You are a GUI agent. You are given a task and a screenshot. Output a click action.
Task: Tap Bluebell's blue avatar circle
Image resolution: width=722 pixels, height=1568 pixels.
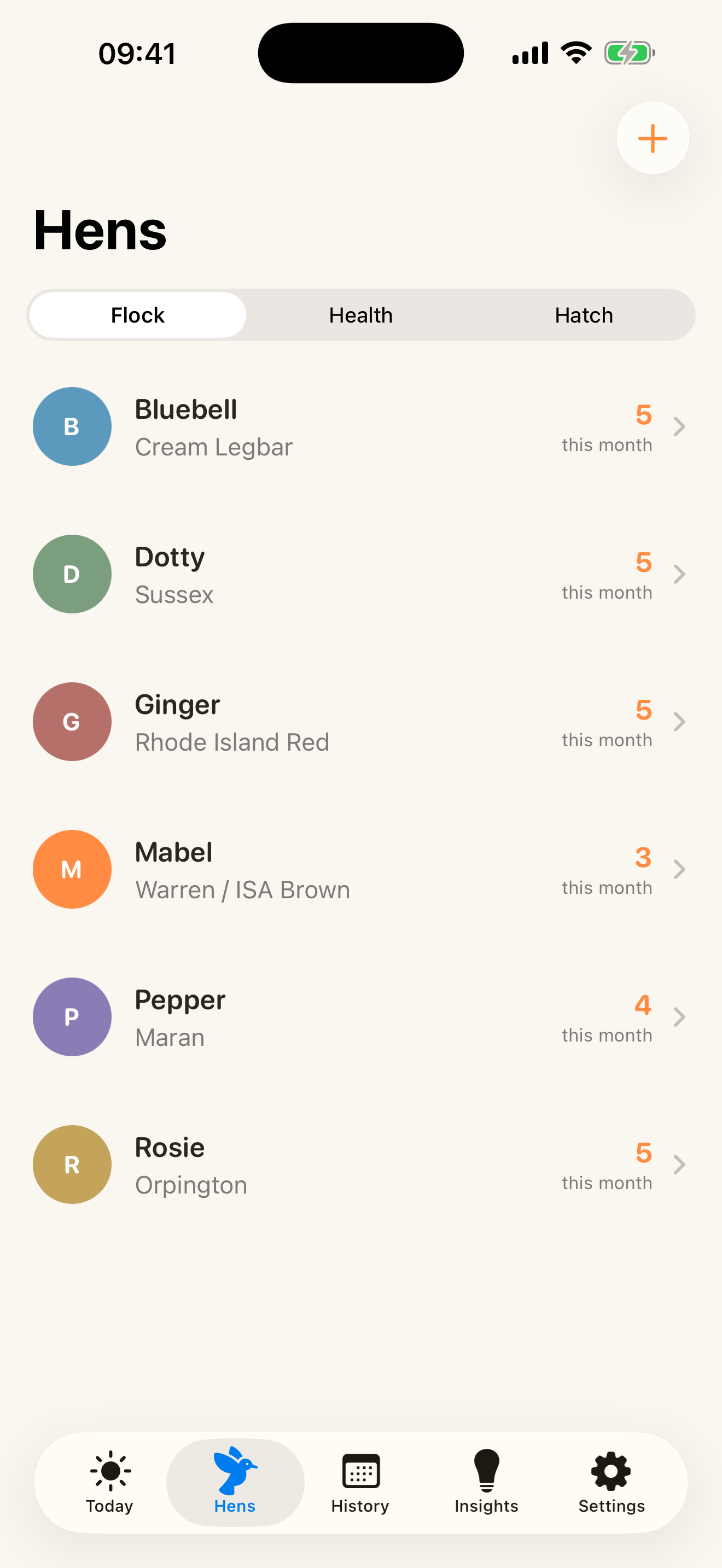tap(72, 426)
